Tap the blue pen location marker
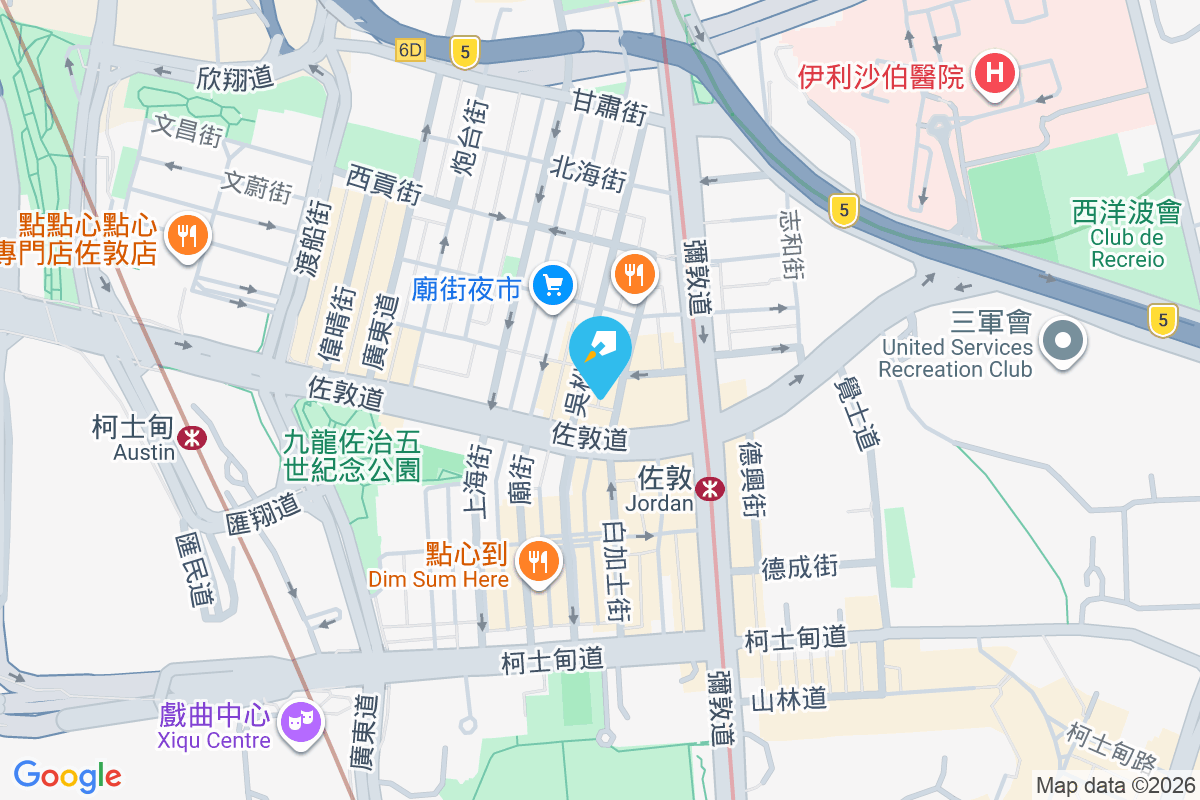Image resolution: width=1200 pixels, height=800 pixels. click(x=600, y=352)
